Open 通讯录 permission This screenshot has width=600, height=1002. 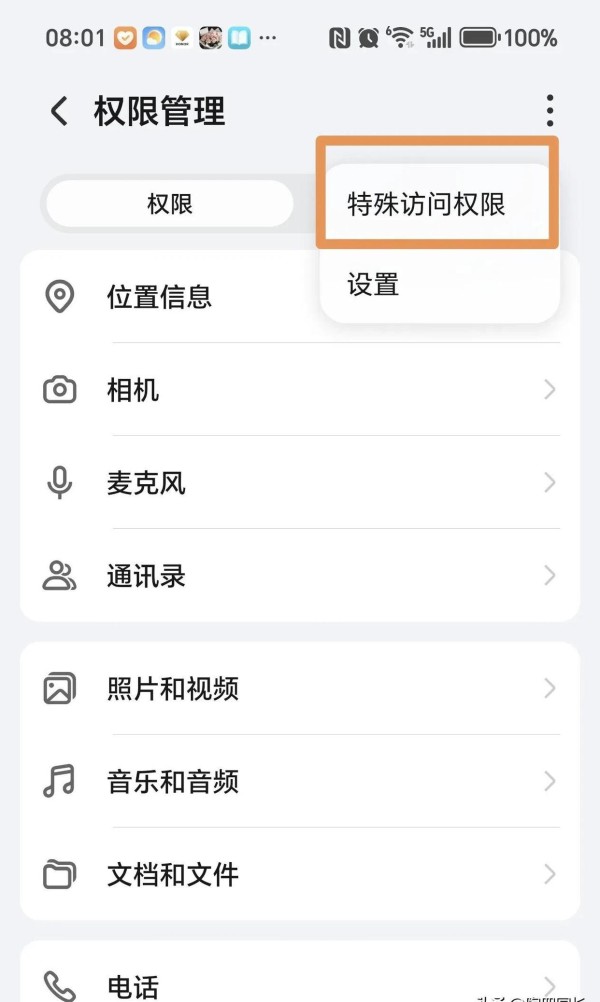pyautogui.click(x=300, y=575)
